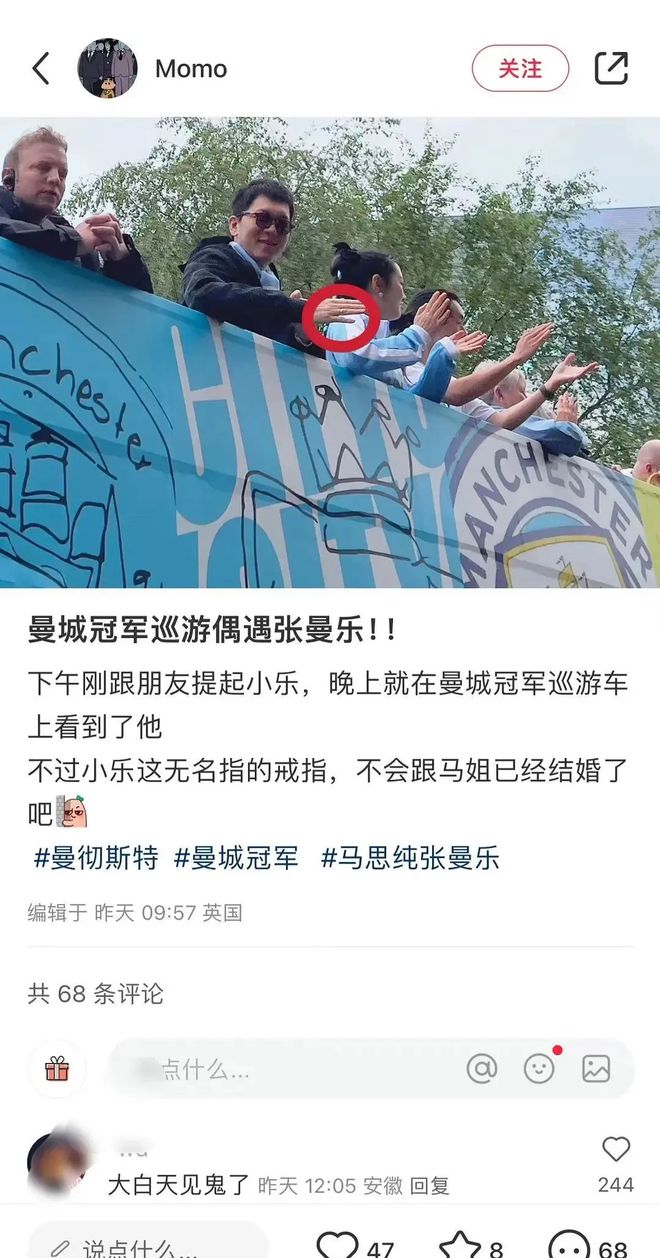Tap the bottom 说点什么 comment field
This screenshot has height=1258, width=660.
pyautogui.click(x=150, y=1245)
